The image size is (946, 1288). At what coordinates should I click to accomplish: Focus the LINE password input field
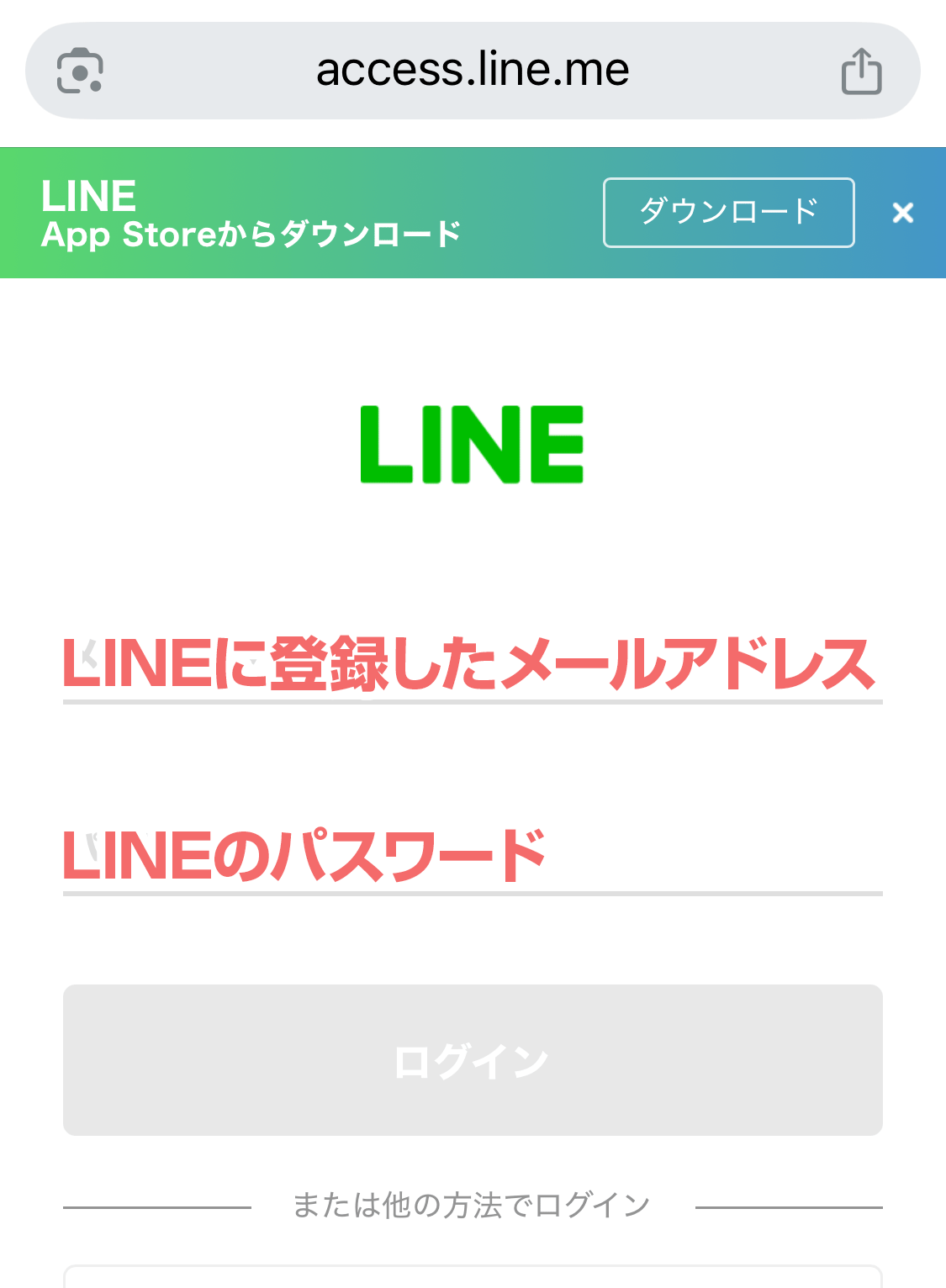tap(472, 858)
